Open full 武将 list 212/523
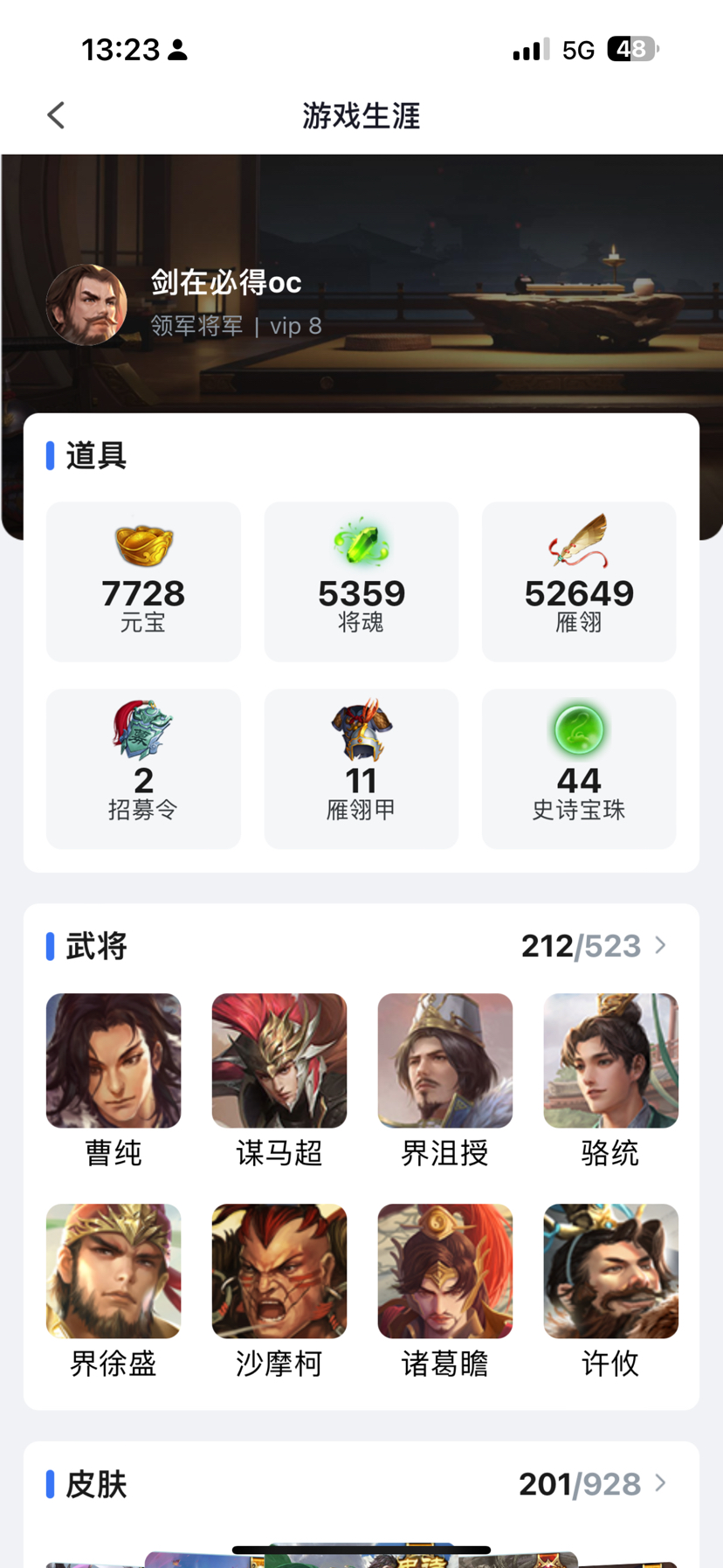 pyautogui.click(x=594, y=946)
